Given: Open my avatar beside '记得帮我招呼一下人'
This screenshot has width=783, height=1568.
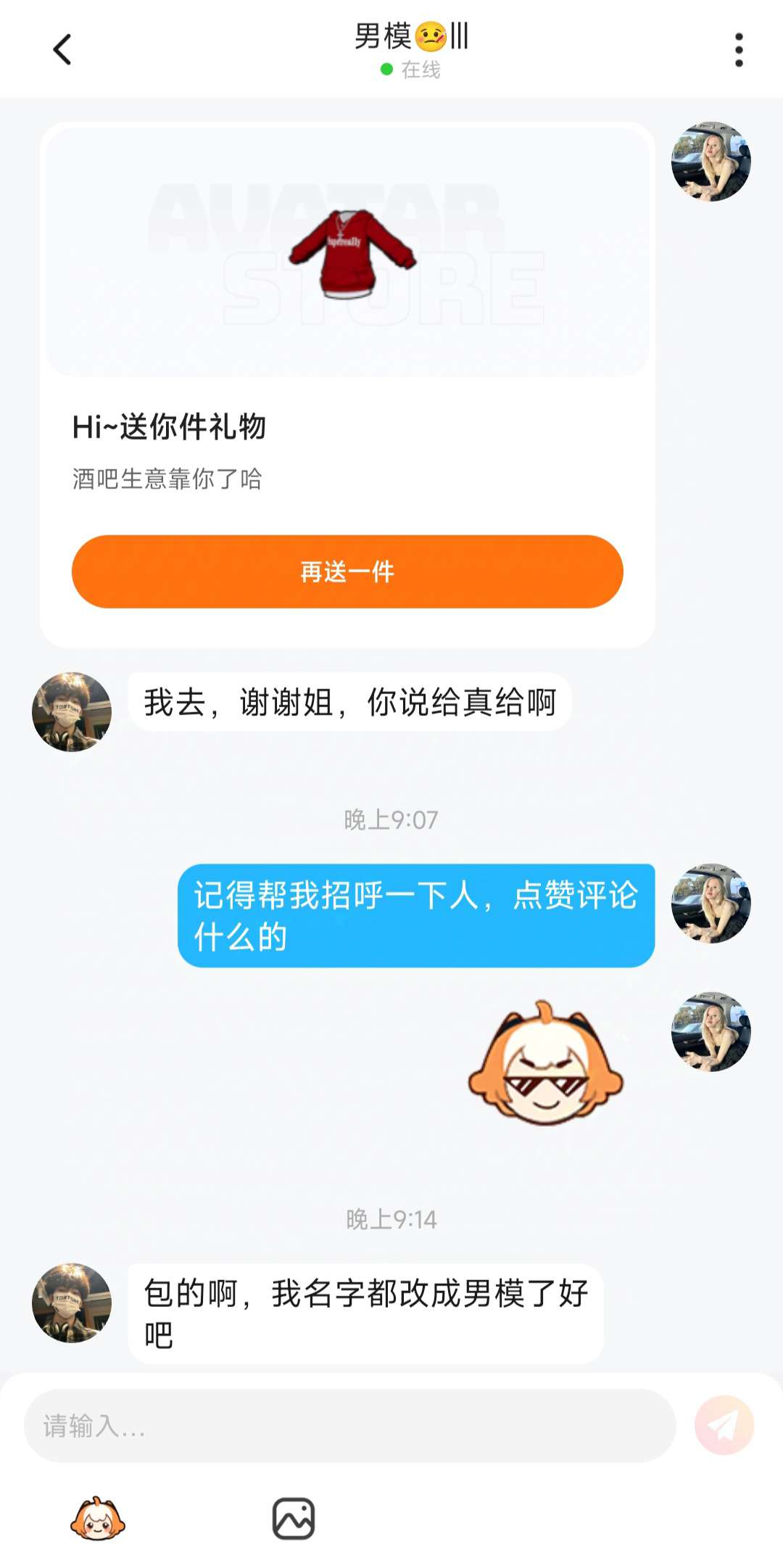Looking at the screenshot, I should (x=710, y=903).
